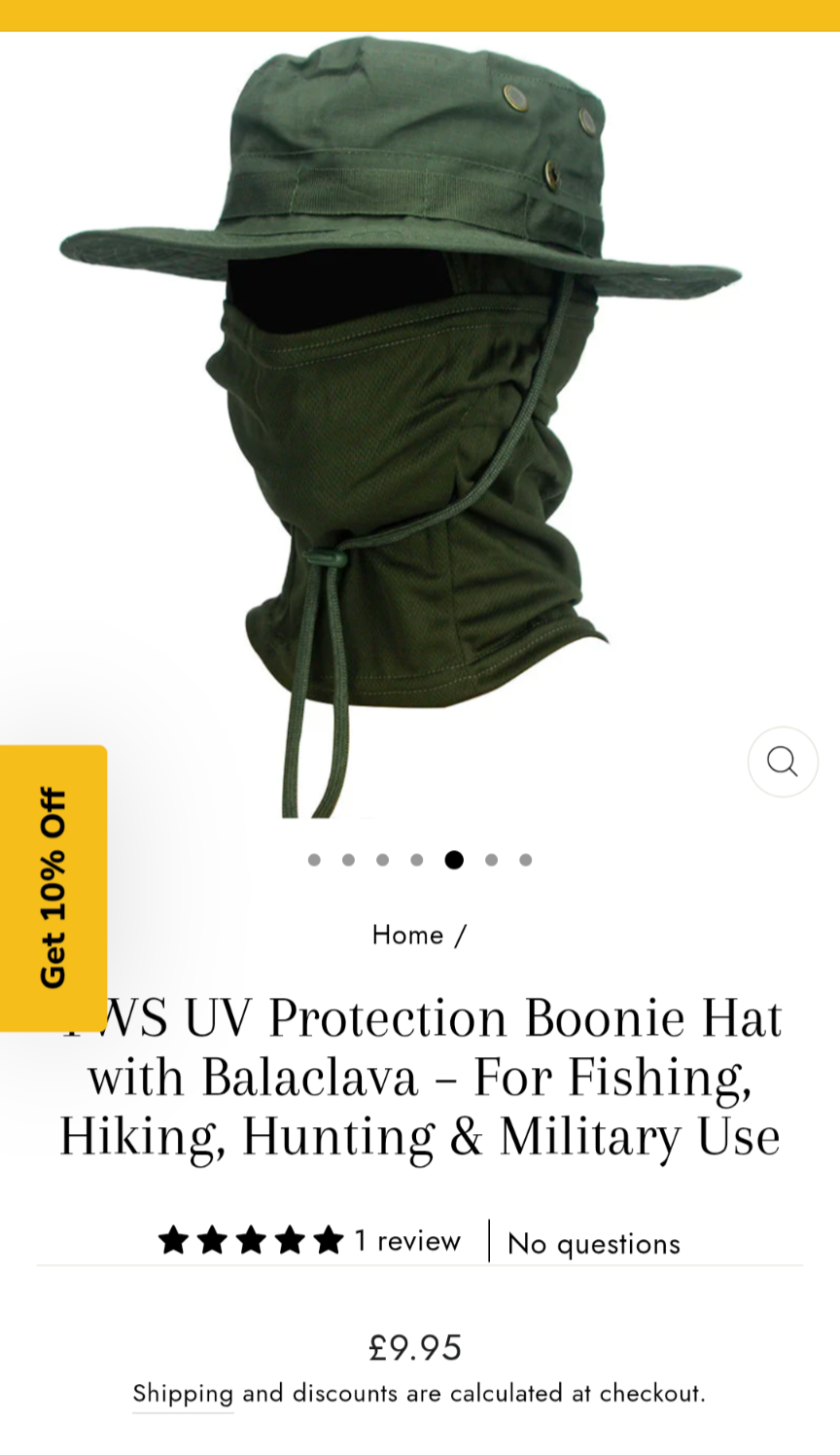
Task: Zoom into the product image with the magnifier
Action: [783, 762]
